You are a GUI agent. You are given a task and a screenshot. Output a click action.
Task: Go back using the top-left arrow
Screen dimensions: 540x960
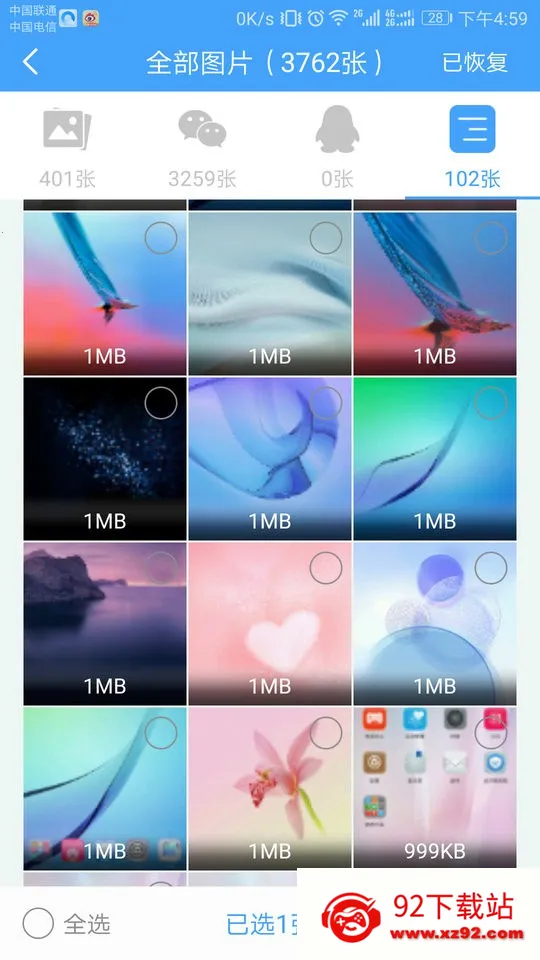click(x=31, y=62)
